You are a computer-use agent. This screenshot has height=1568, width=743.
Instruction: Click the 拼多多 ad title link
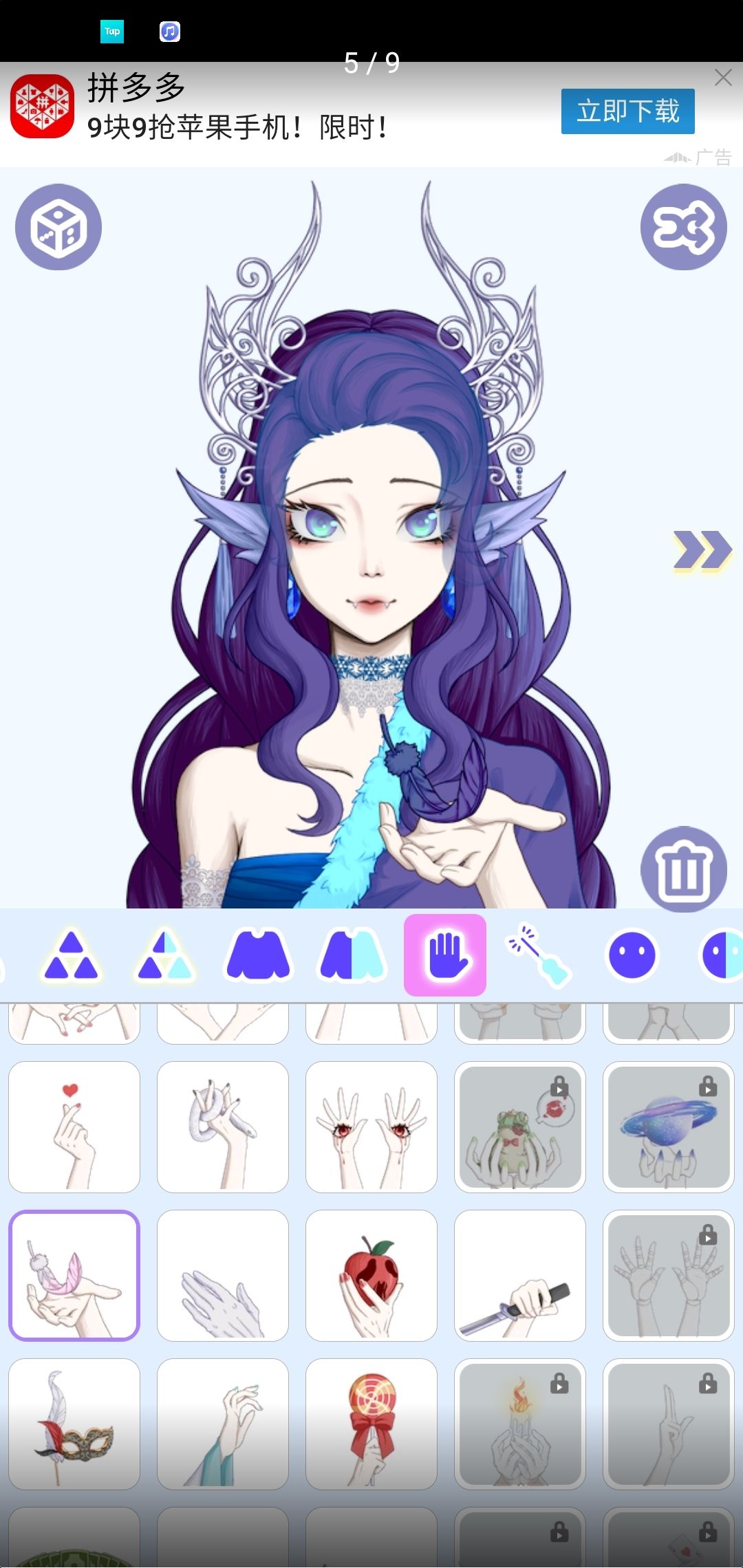tap(136, 88)
